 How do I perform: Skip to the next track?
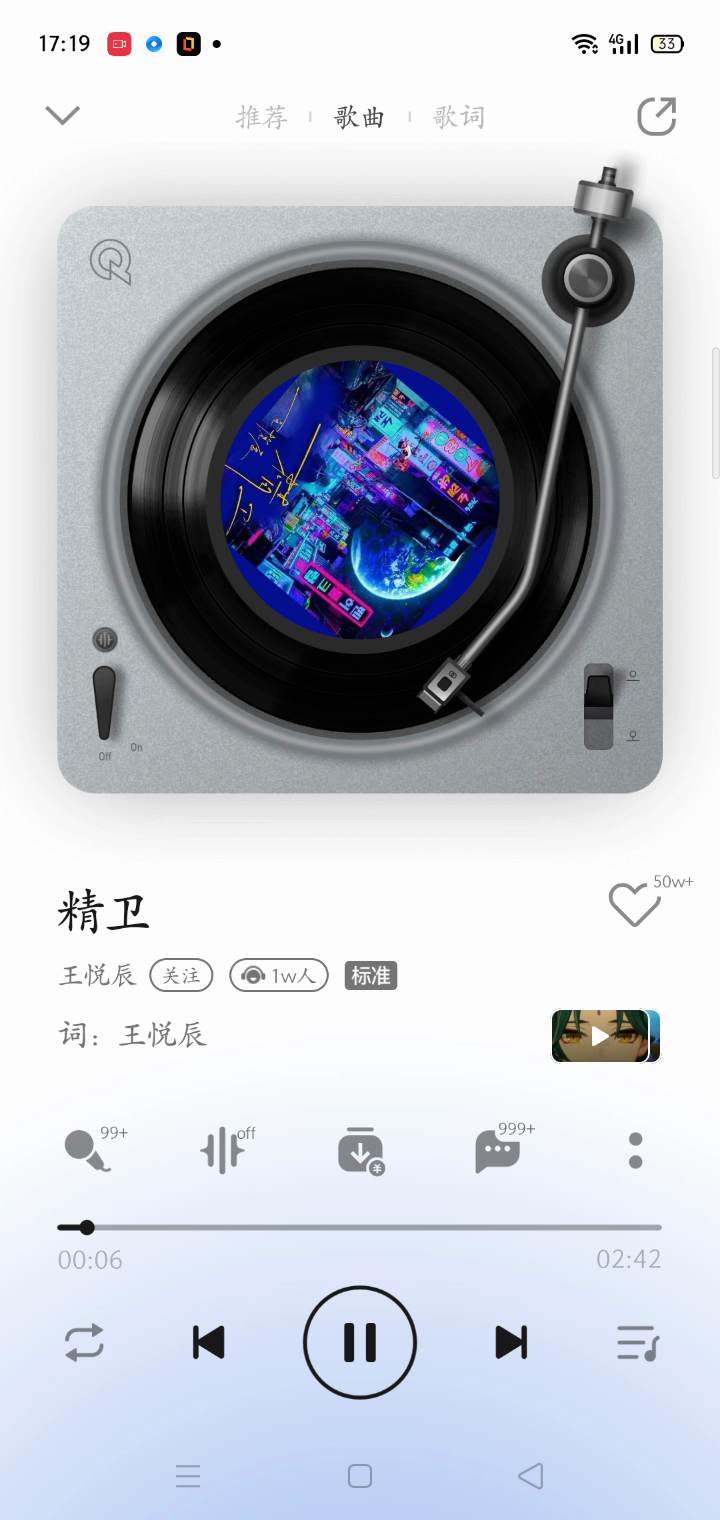pyautogui.click(x=511, y=1342)
